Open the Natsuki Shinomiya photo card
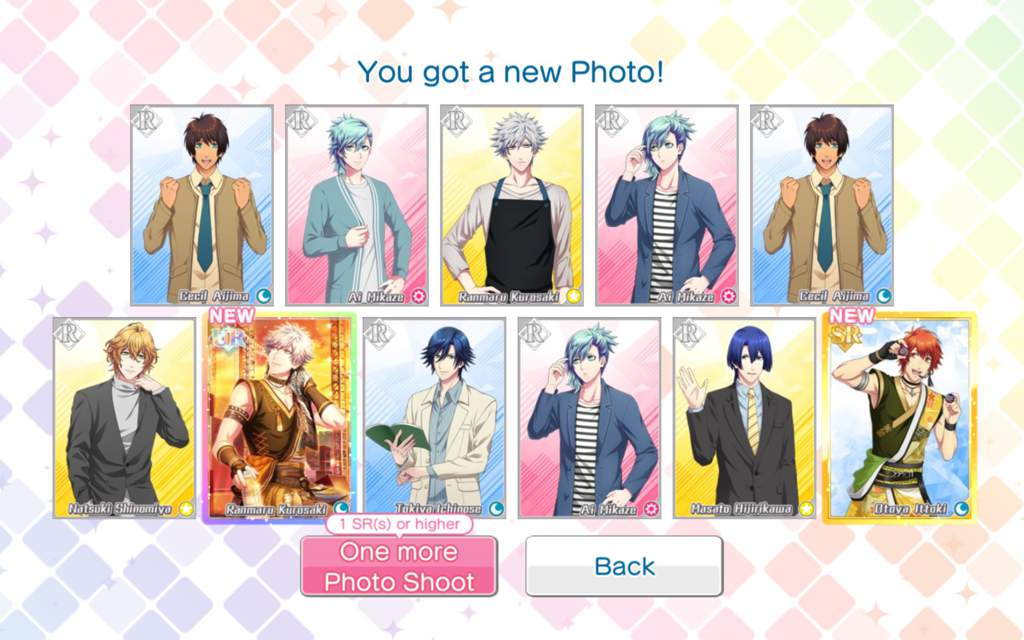 click(125, 418)
